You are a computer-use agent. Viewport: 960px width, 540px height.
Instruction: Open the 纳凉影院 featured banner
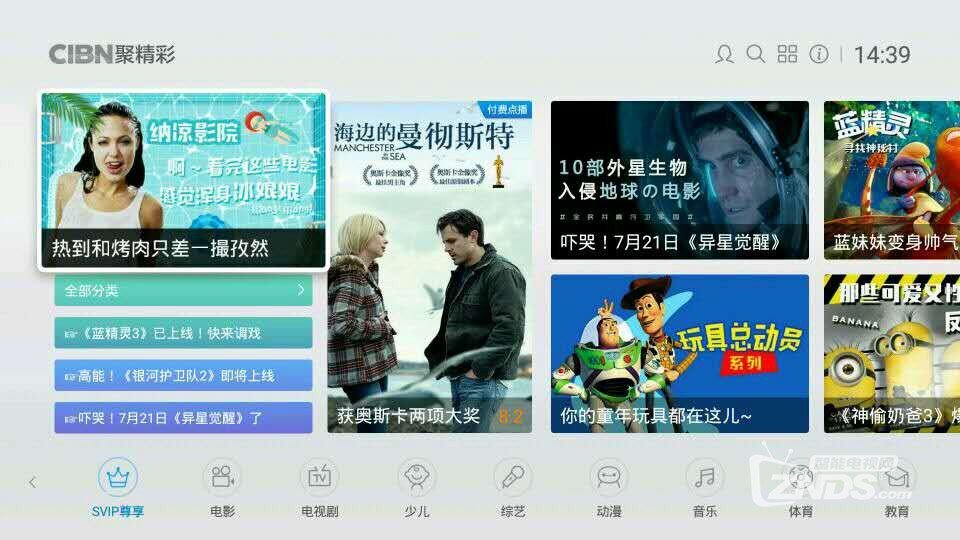pyautogui.click(x=183, y=180)
